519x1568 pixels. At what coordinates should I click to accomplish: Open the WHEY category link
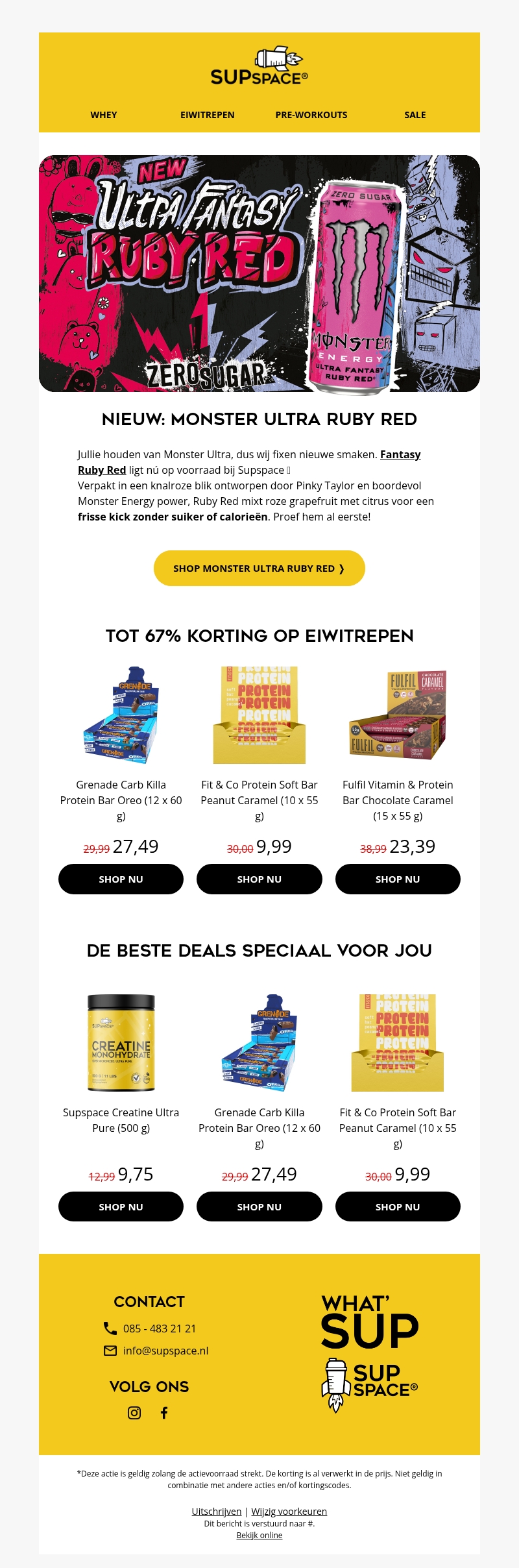tap(104, 115)
